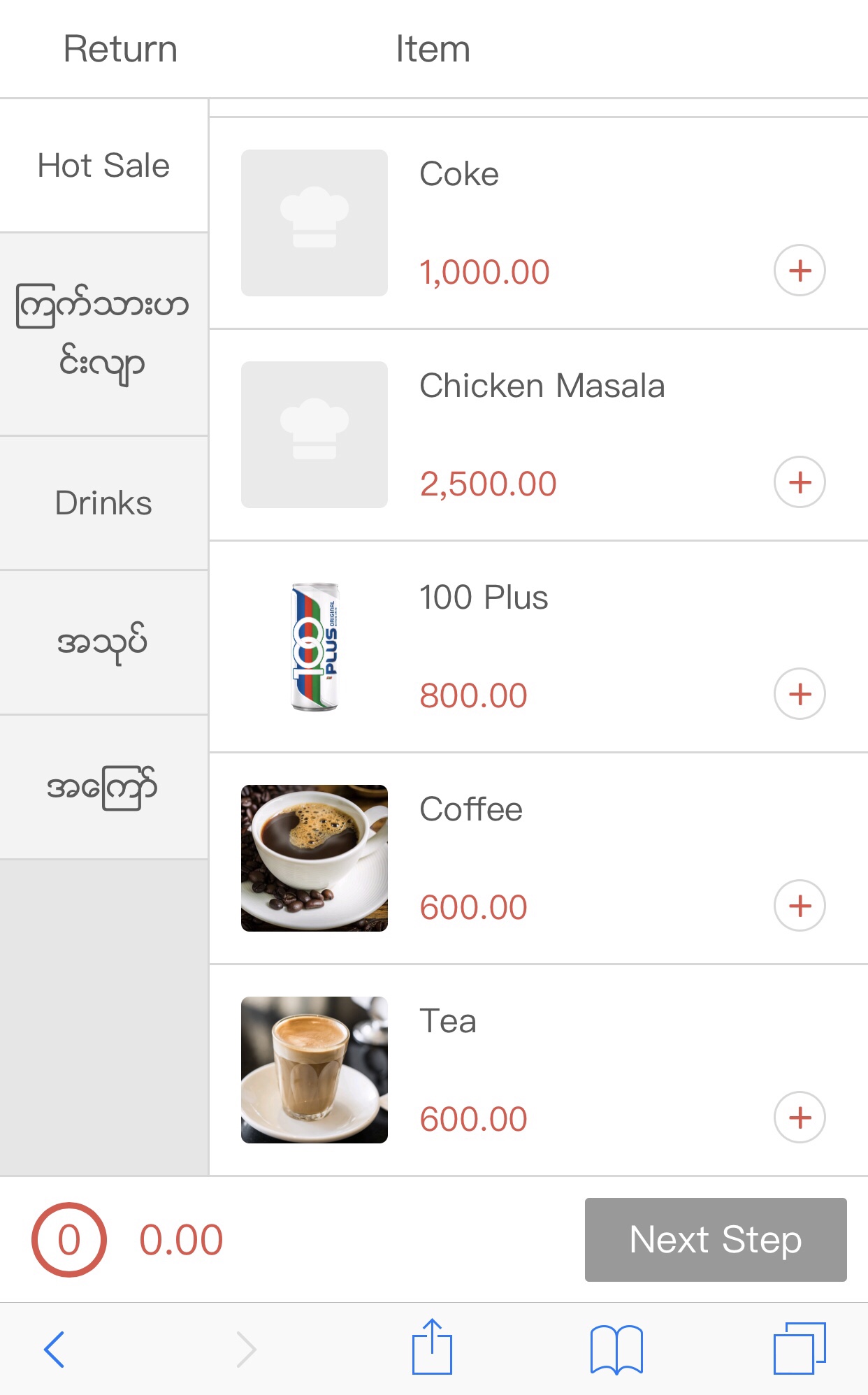Select the Hot Sale category

103,166
